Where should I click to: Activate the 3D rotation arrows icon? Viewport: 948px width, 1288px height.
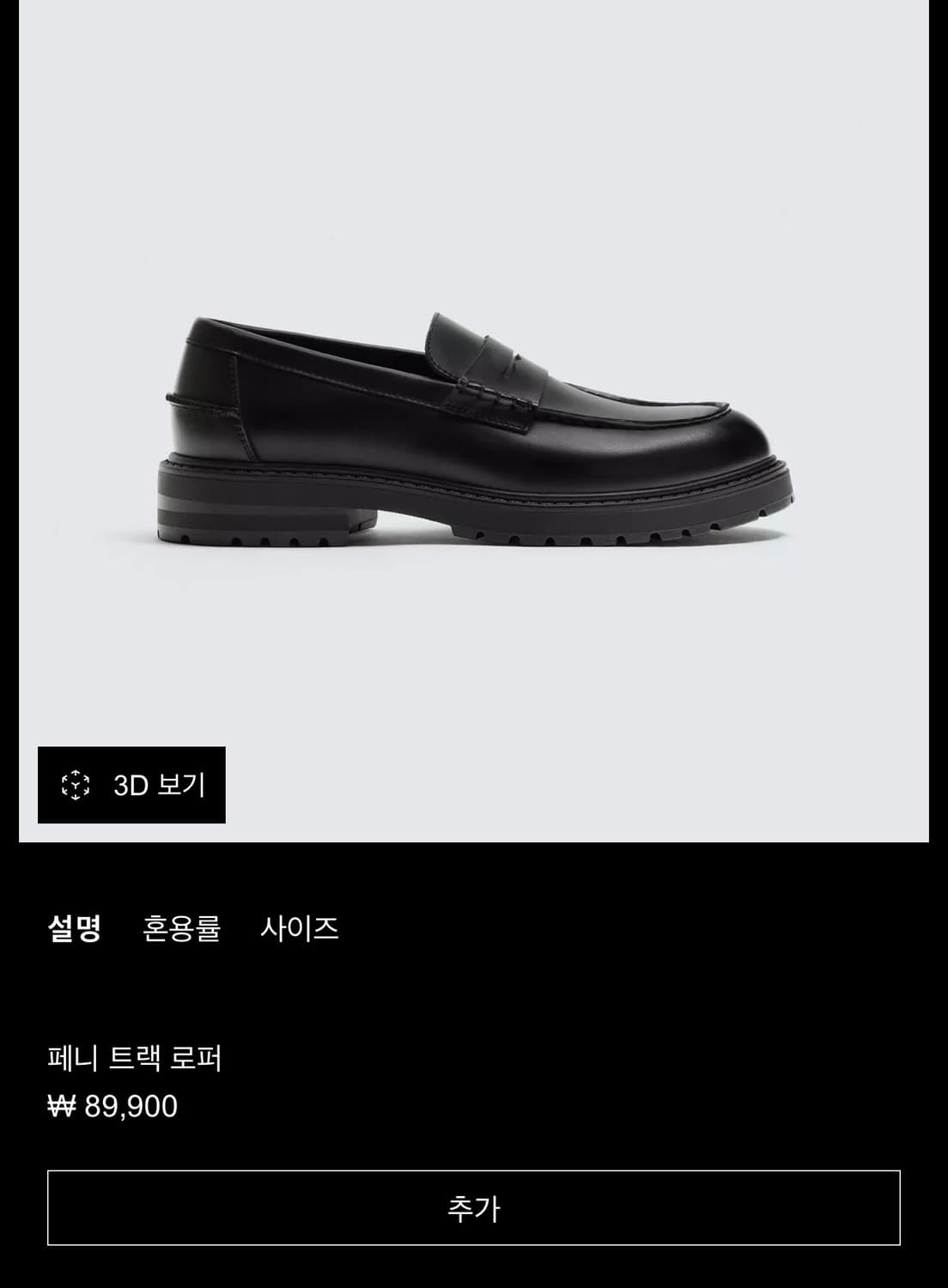tap(77, 784)
